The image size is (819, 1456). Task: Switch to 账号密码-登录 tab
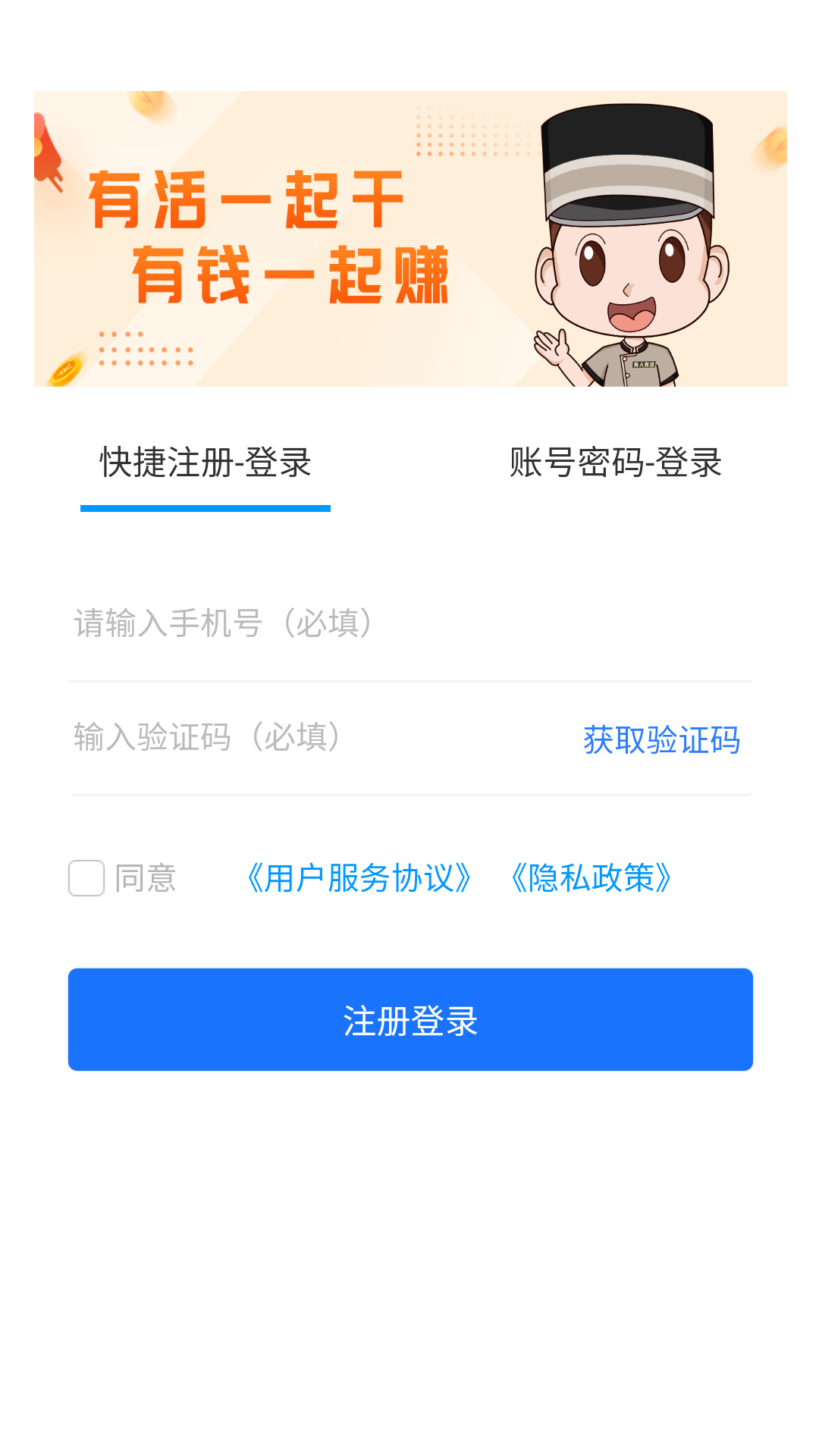click(x=615, y=463)
